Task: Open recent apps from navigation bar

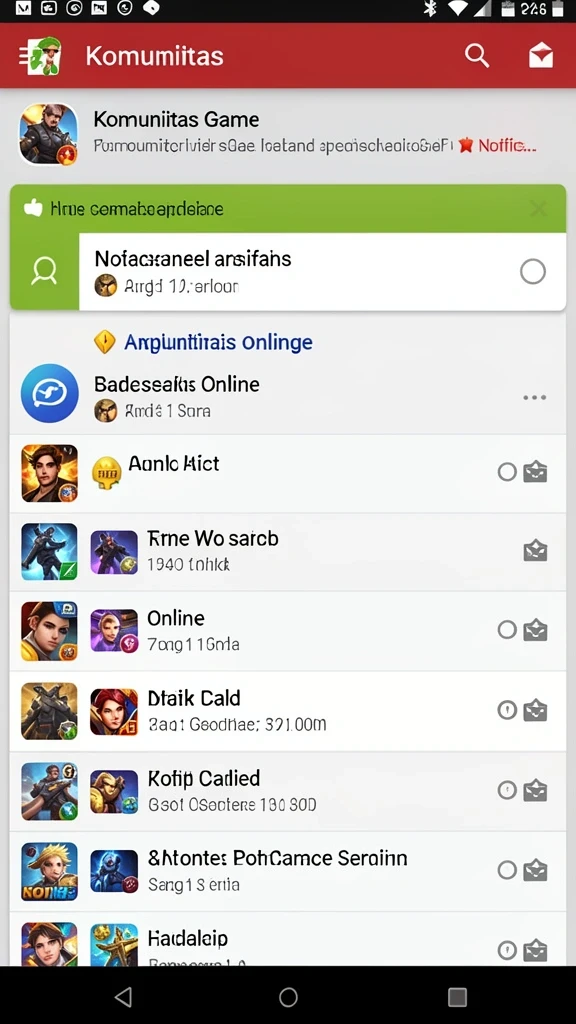Action: point(457,997)
